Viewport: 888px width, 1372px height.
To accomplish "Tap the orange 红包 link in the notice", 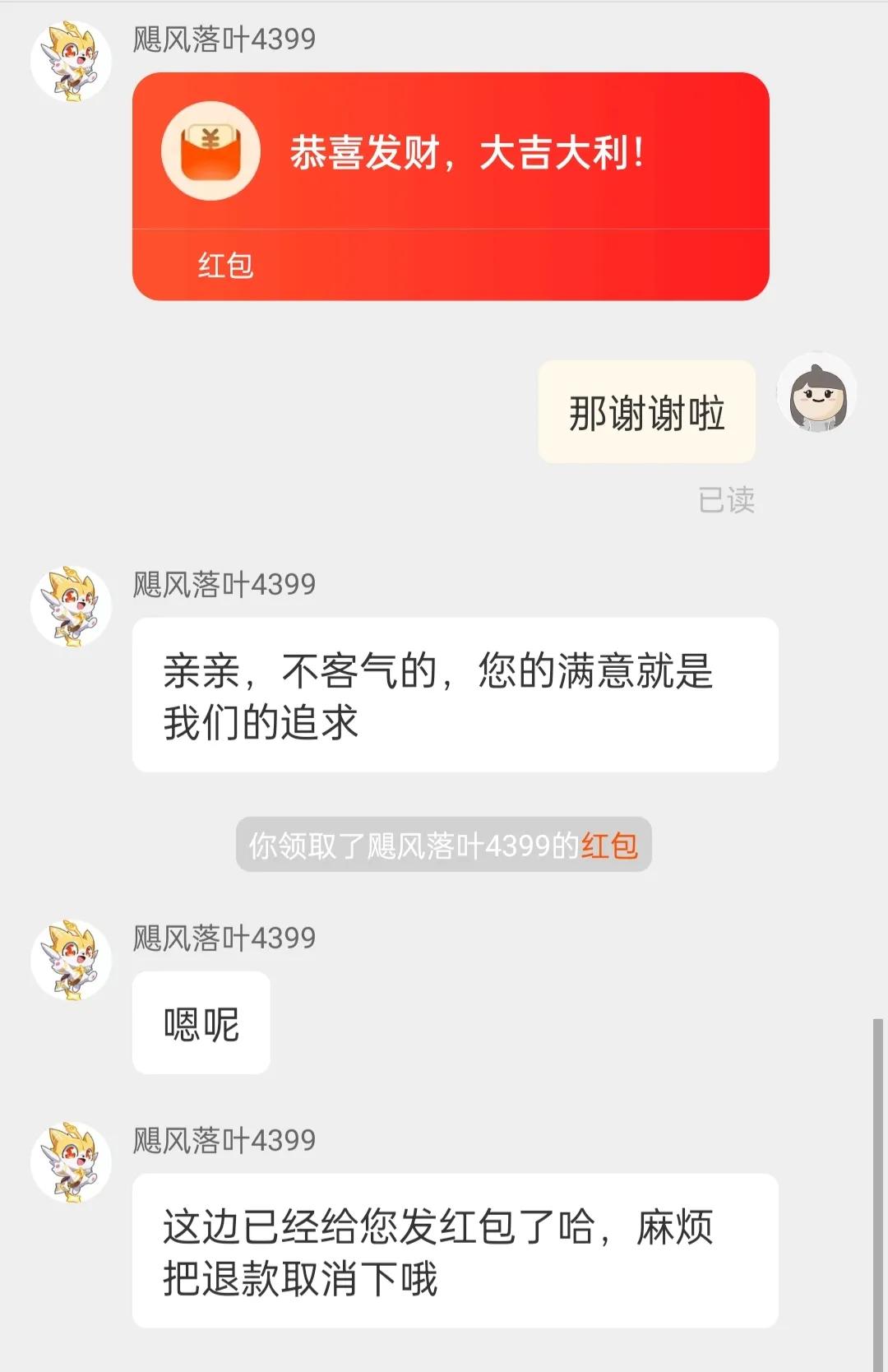I will pyautogui.click(x=609, y=845).
